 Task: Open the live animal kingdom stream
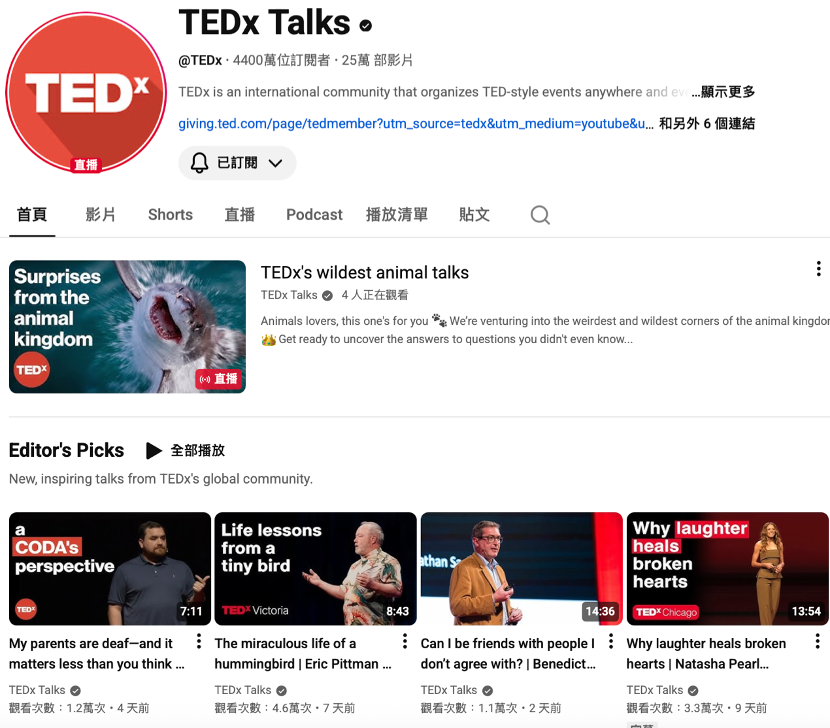click(x=127, y=327)
